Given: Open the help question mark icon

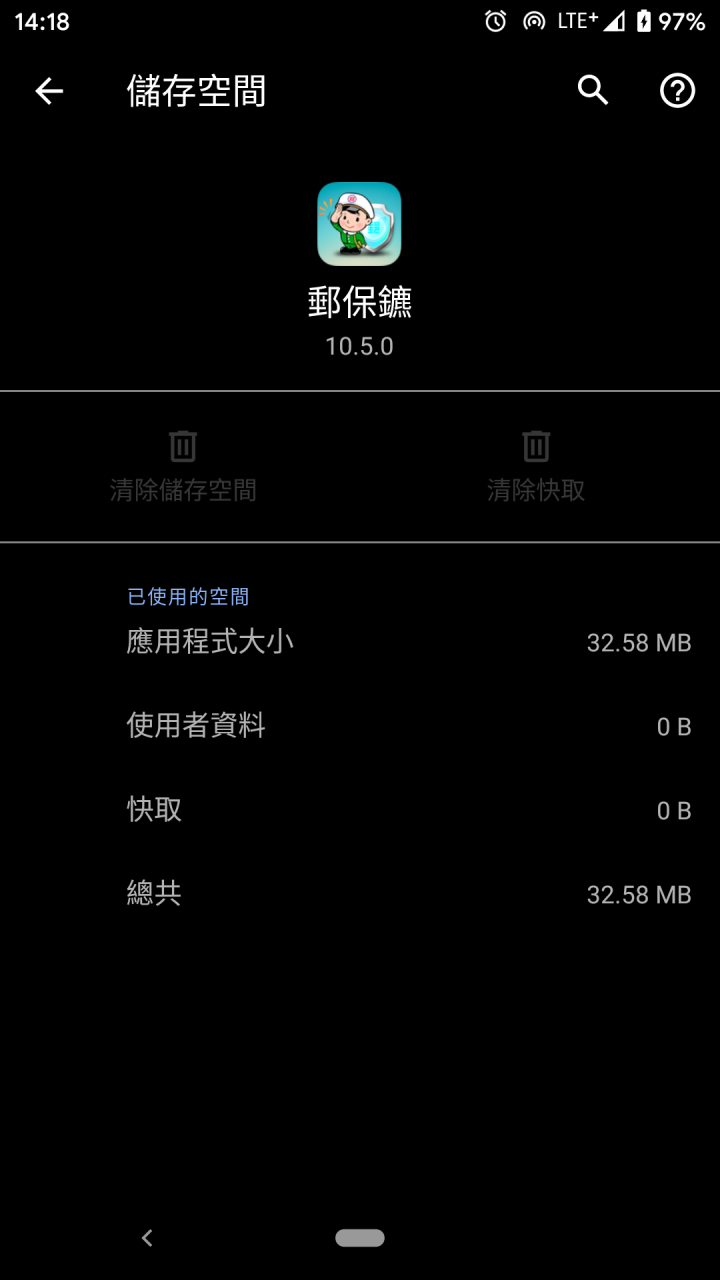Looking at the screenshot, I should coord(677,91).
